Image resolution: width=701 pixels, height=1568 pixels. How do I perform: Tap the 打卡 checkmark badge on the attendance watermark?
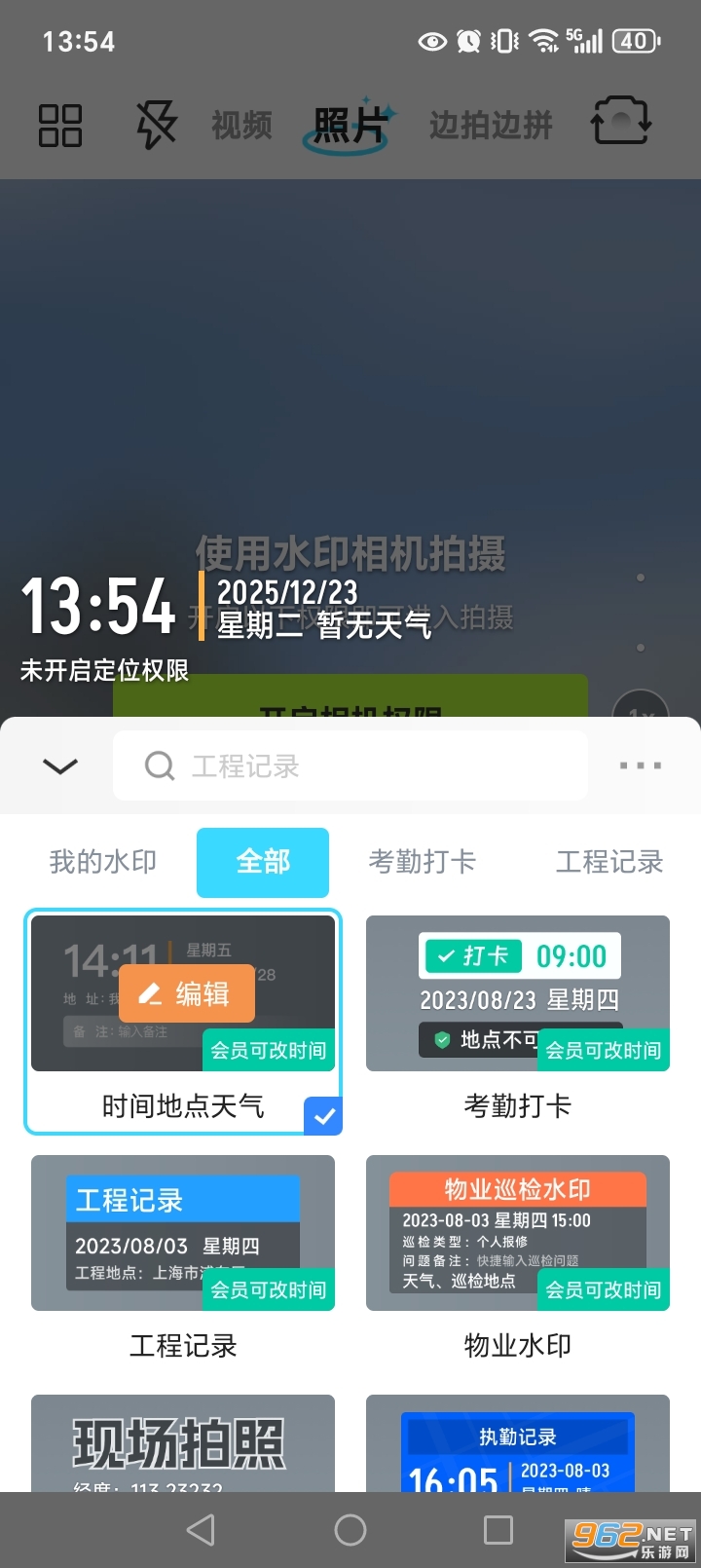tap(472, 955)
